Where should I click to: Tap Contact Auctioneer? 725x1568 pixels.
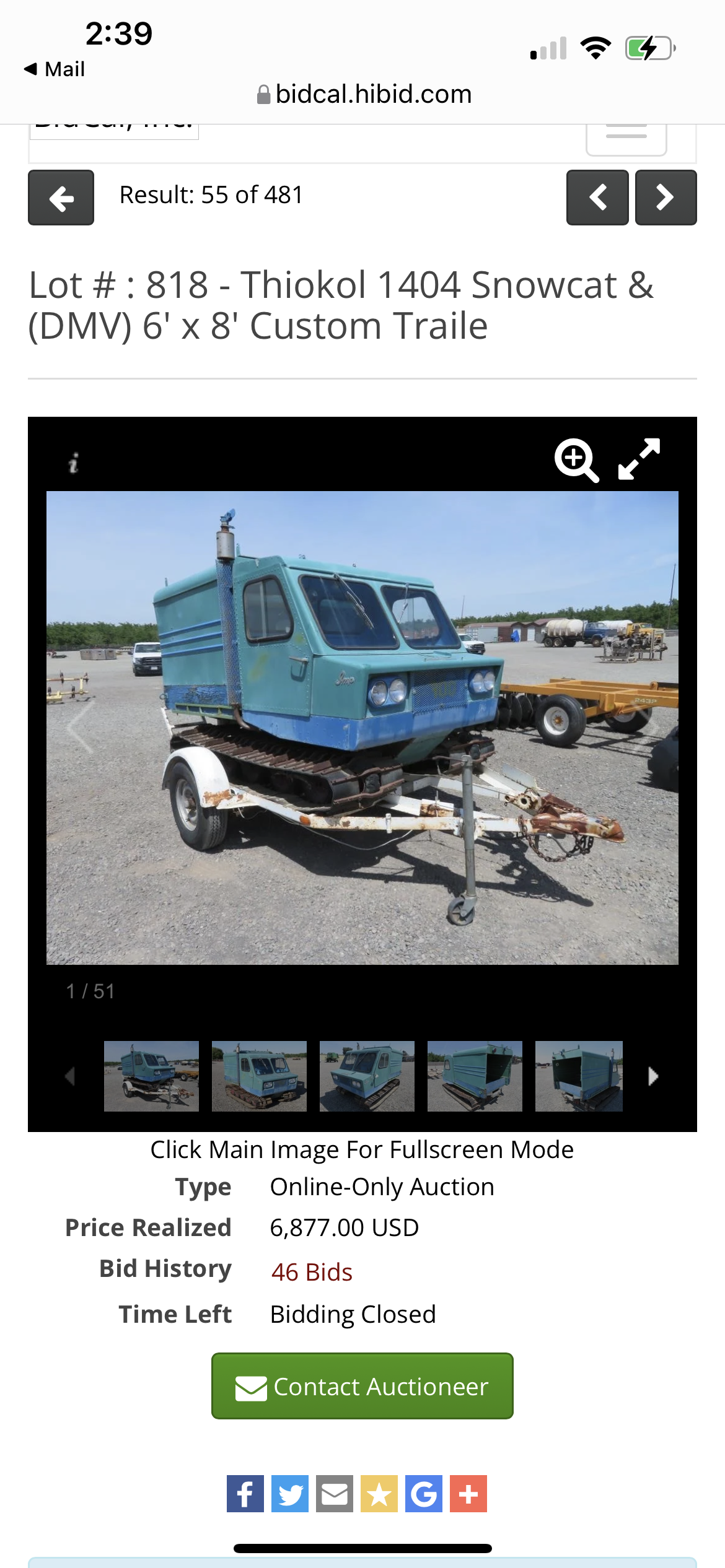(362, 1386)
